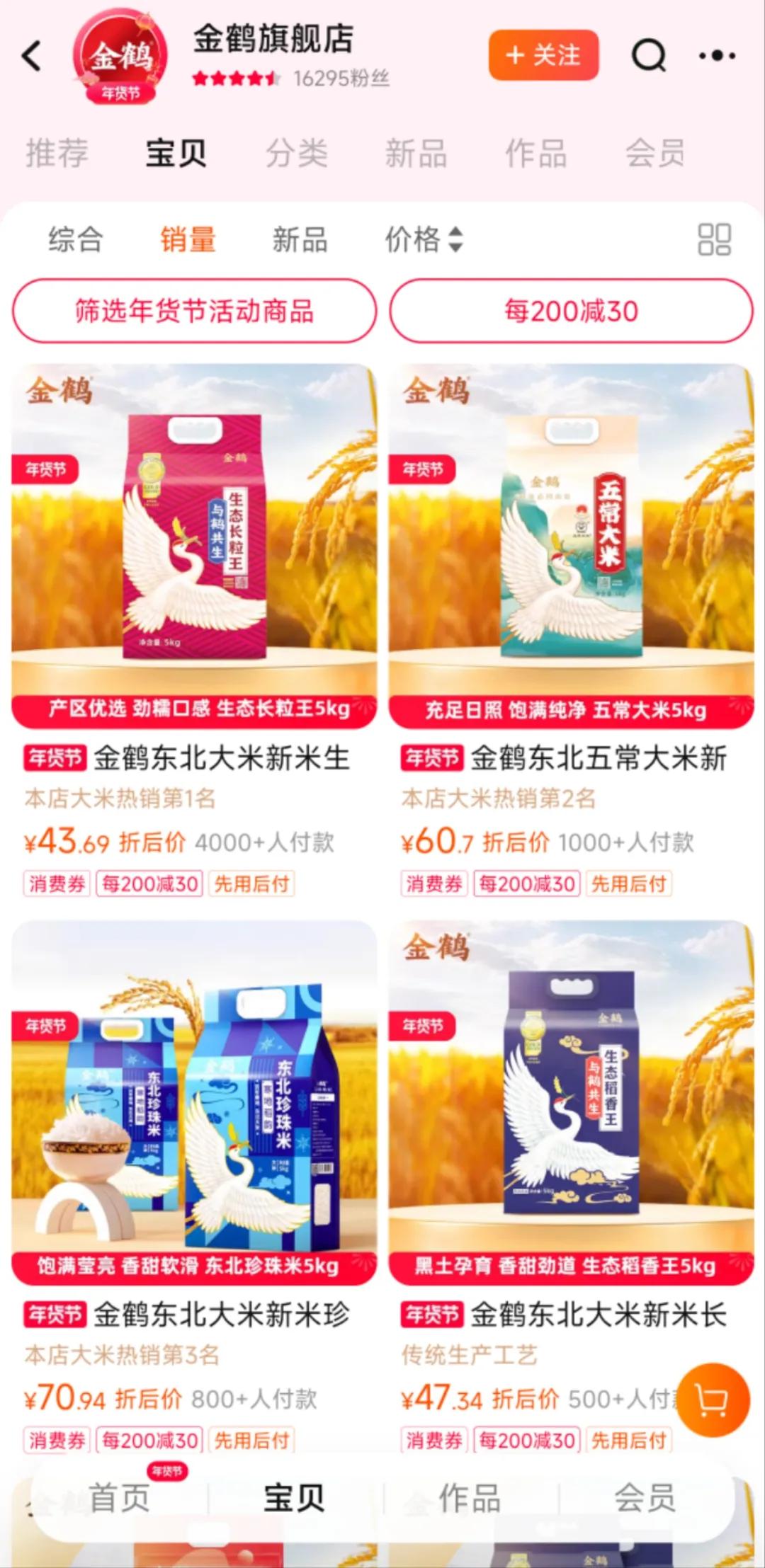Toggle the grid layout view icon
The height and width of the screenshot is (1568, 765).
[714, 239]
